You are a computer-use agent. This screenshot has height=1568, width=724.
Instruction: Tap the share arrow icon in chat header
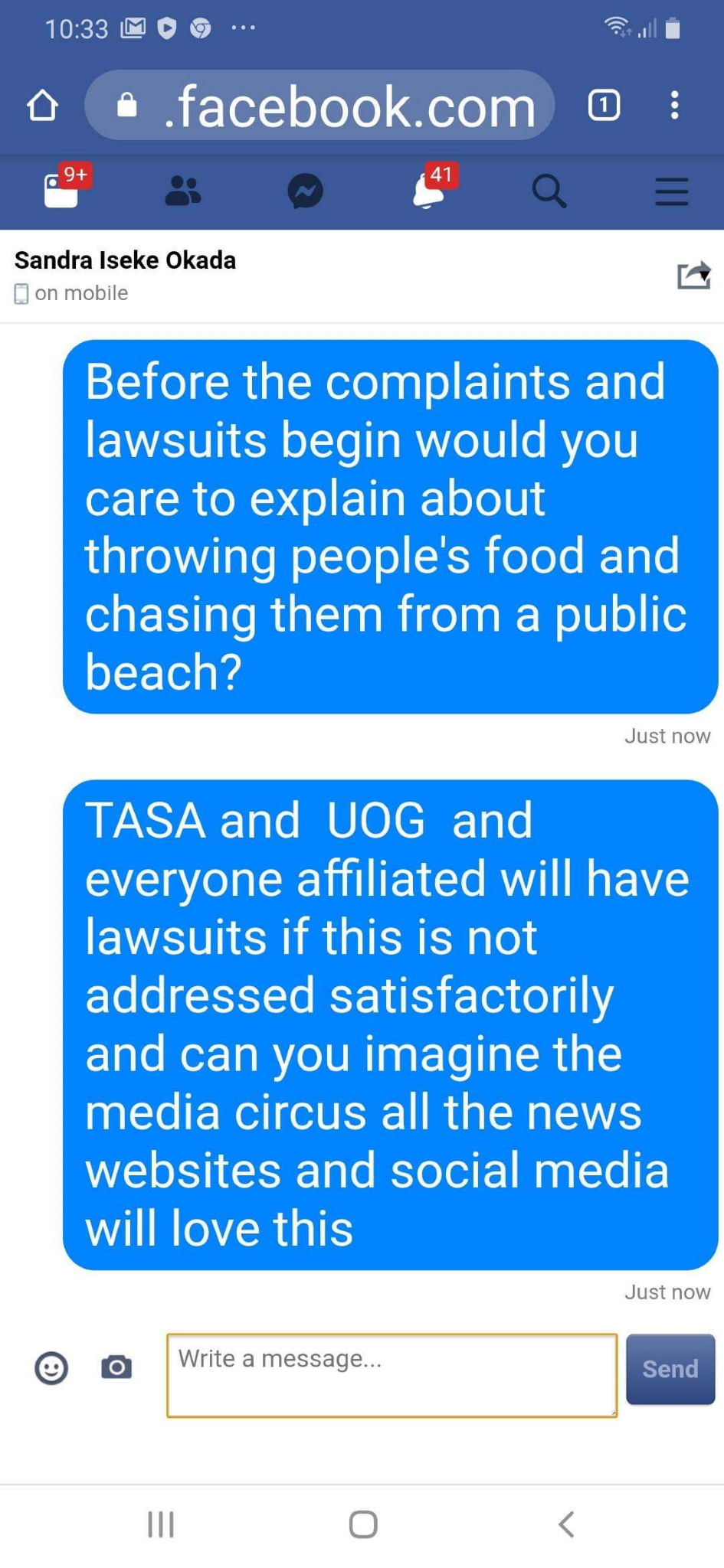click(x=693, y=275)
